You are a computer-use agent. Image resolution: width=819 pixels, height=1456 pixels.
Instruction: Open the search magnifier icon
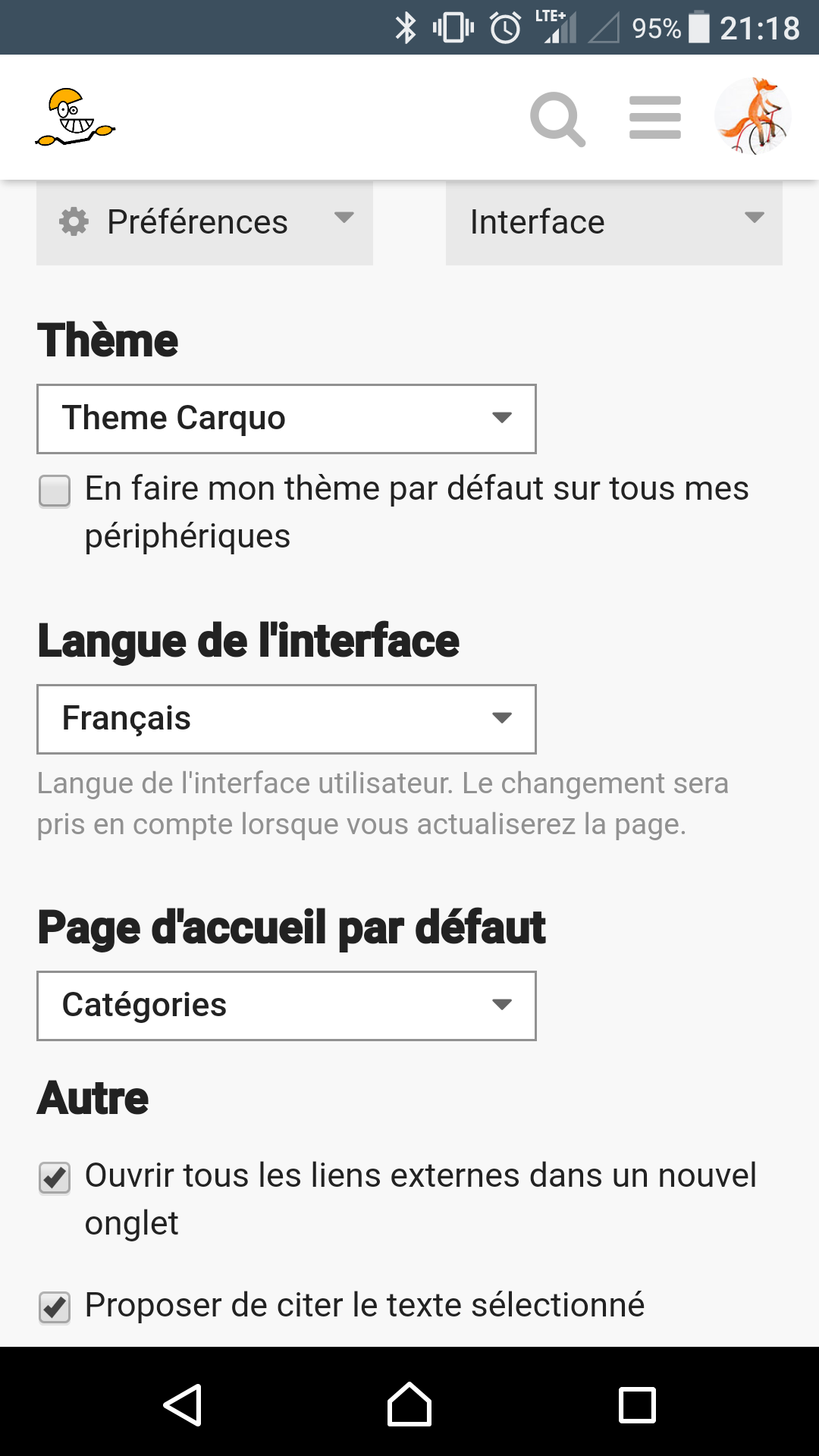pos(557,118)
